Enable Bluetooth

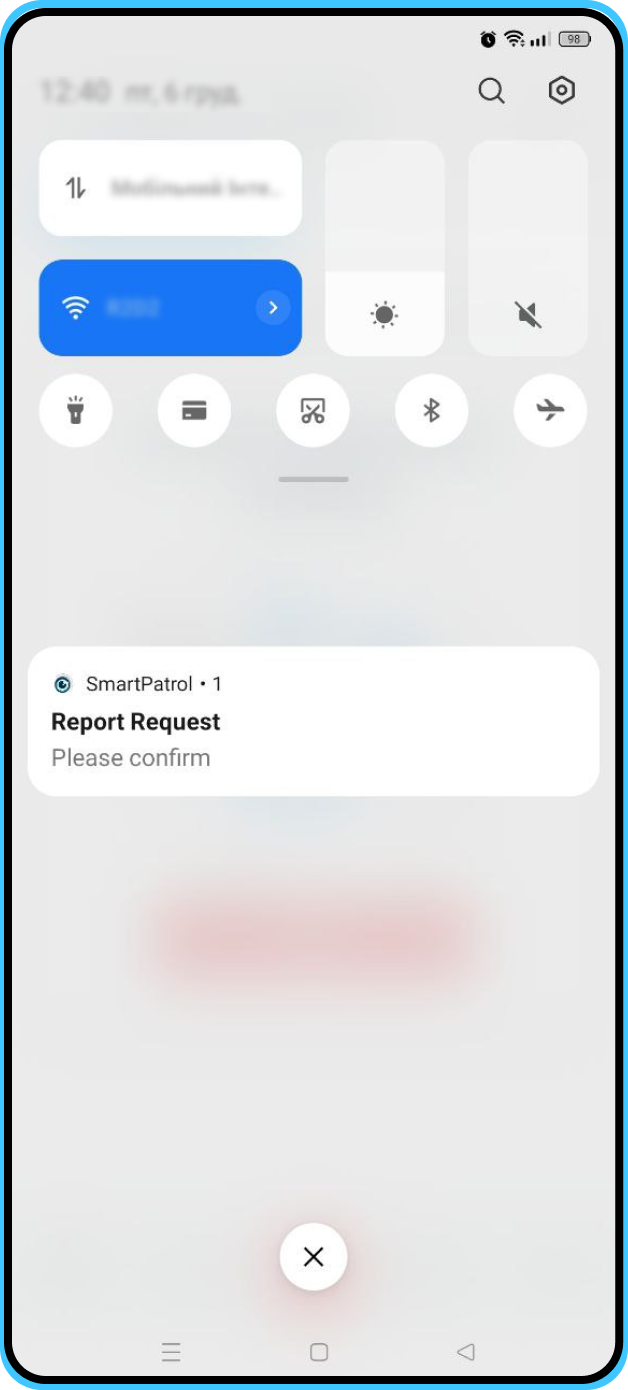click(431, 410)
